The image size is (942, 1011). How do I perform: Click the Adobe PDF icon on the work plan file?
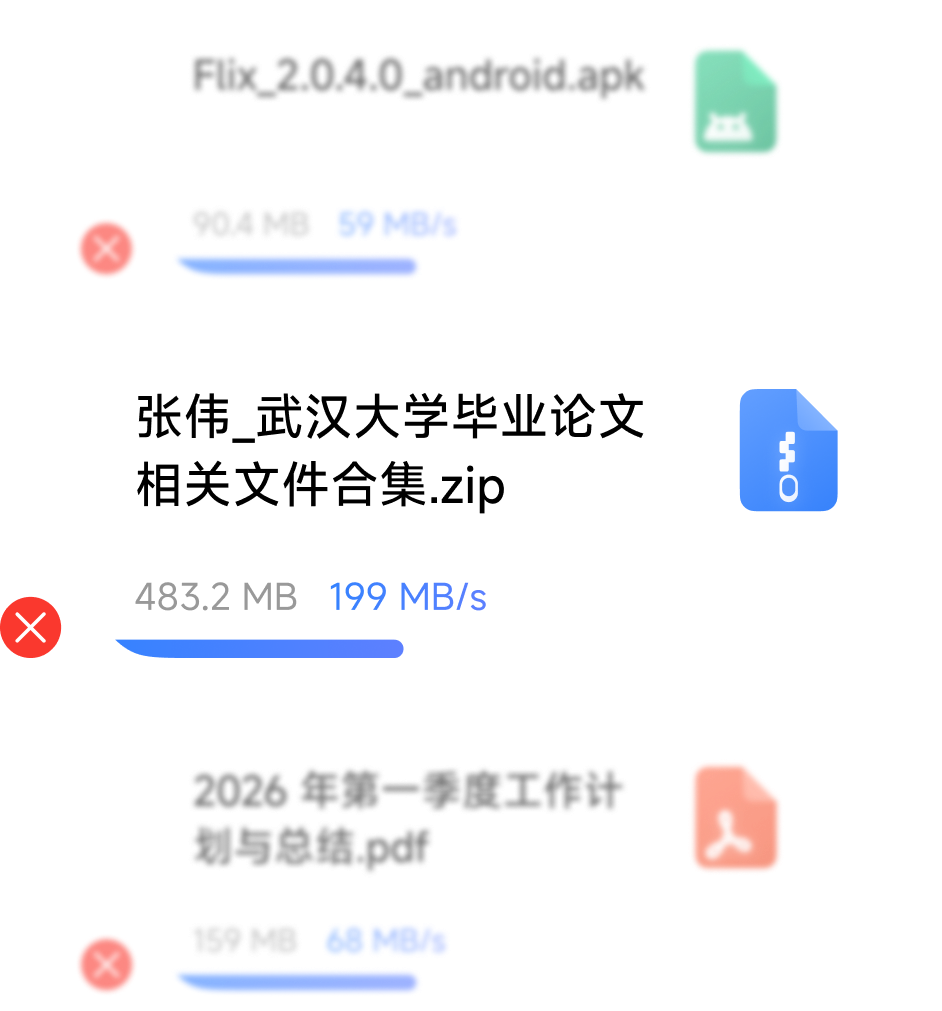tap(736, 817)
